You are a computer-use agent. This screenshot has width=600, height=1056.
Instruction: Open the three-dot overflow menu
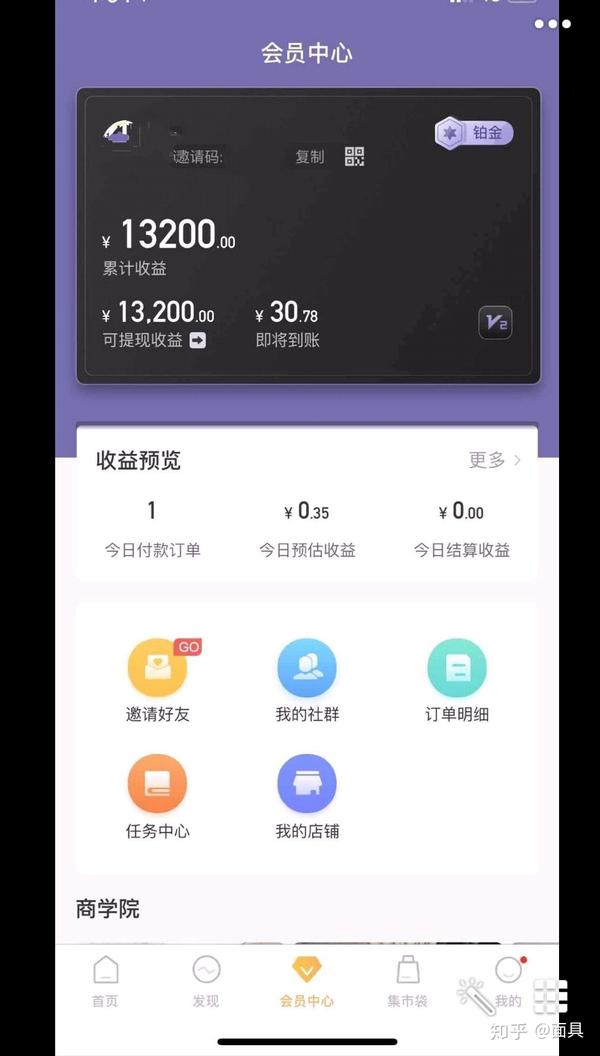[x=552, y=24]
